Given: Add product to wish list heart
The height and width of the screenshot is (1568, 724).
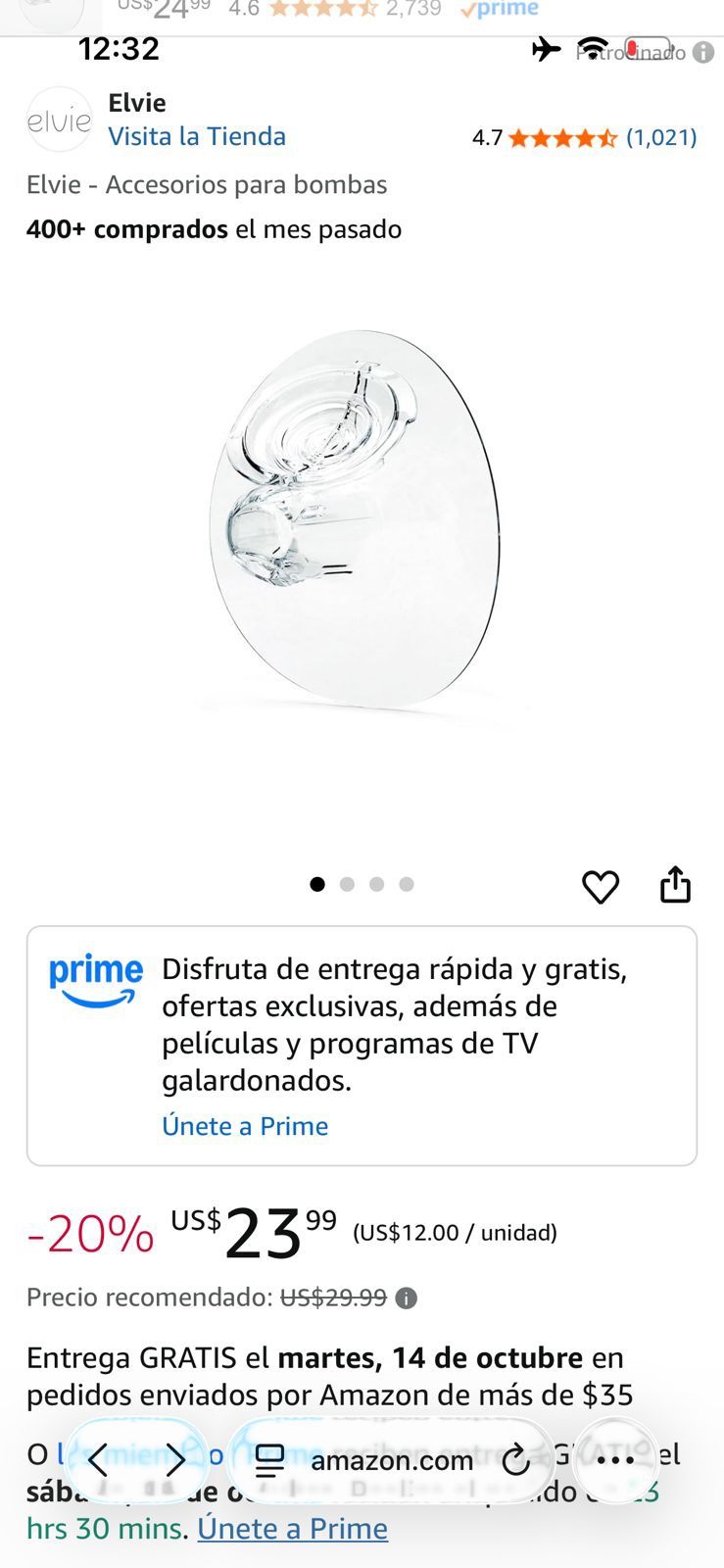Looking at the screenshot, I should click(600, 886).
